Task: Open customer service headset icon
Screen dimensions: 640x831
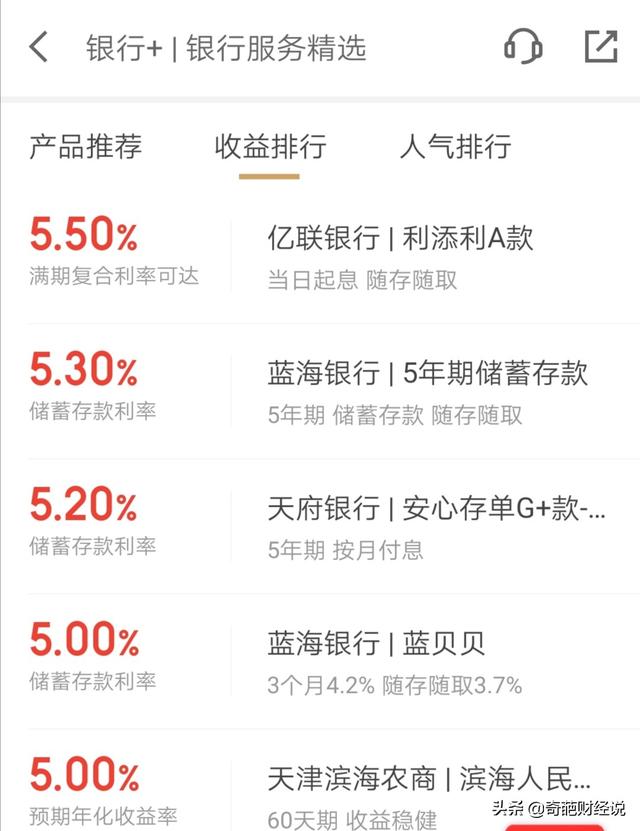Action: [522, 47]
